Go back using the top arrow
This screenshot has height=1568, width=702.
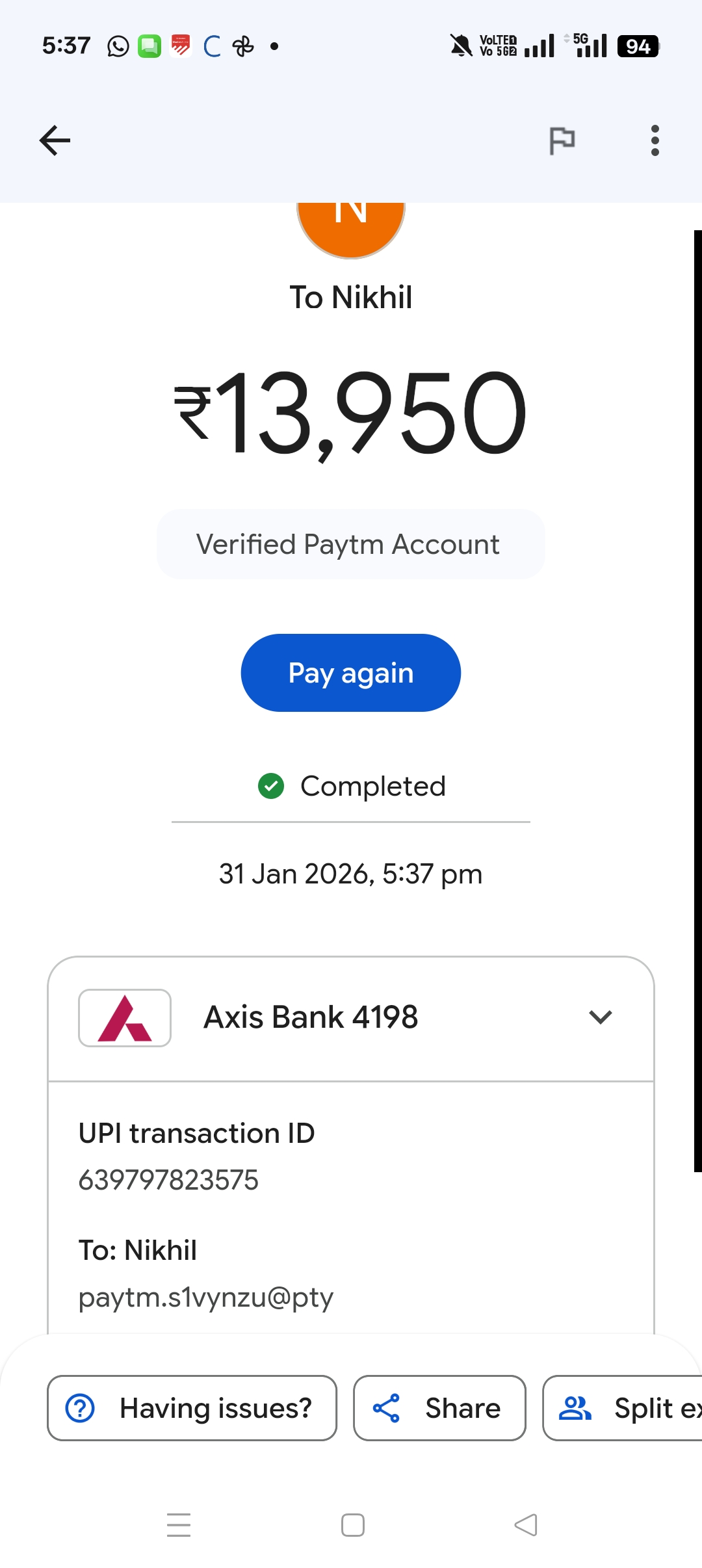55,140
